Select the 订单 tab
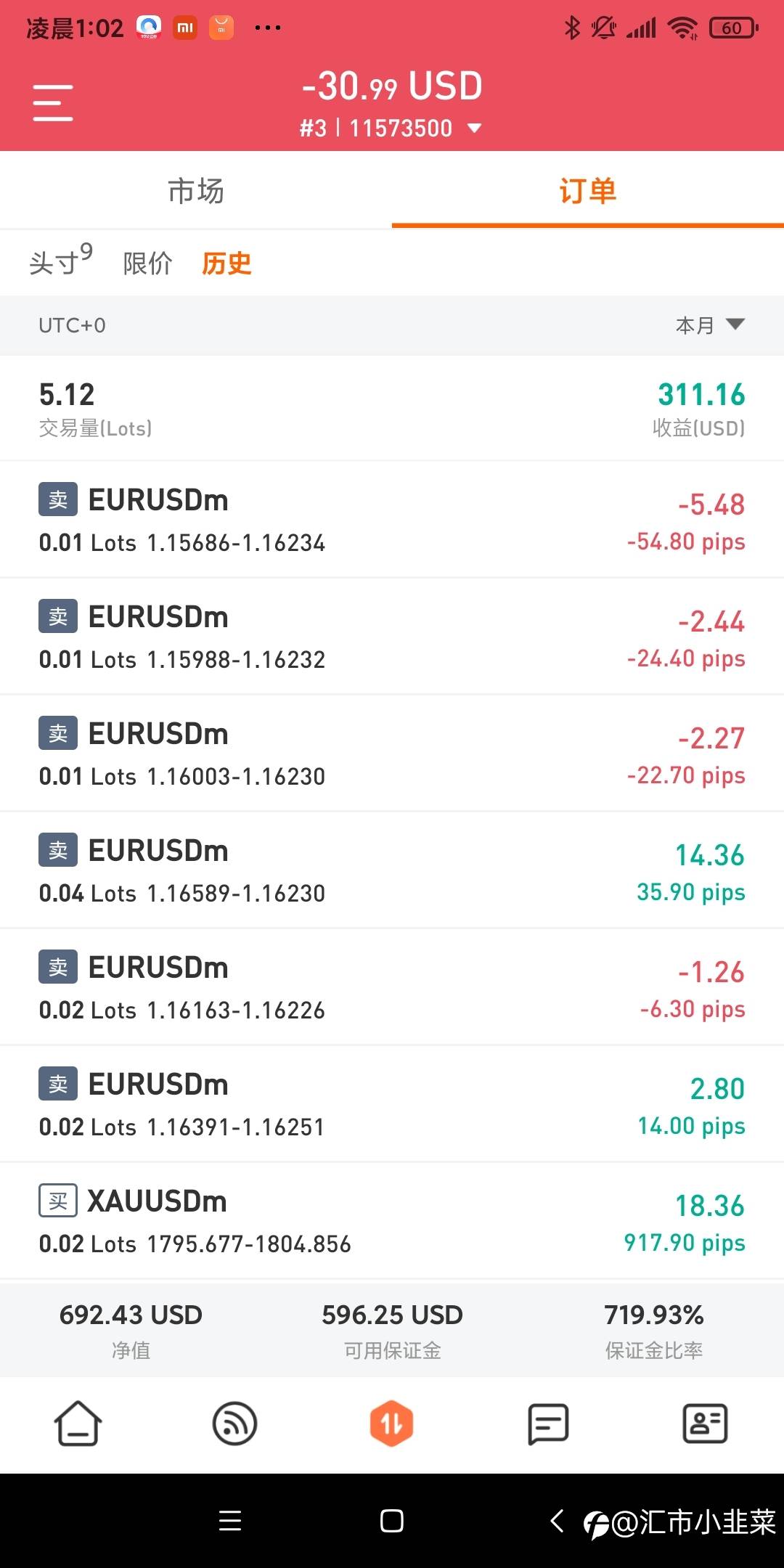The image size is (784, 1568). click(x=588, y=191)
